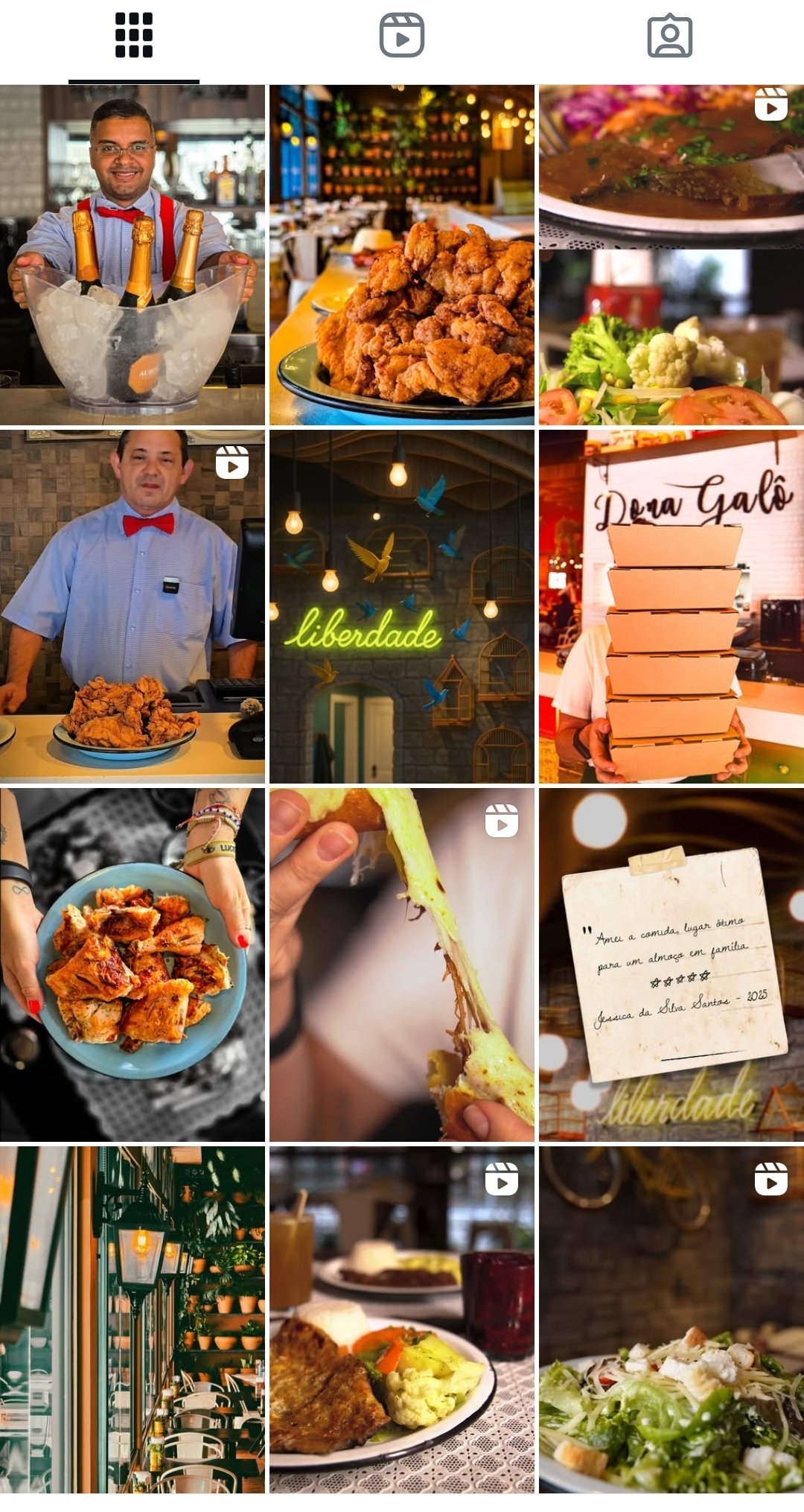The image size is (804, 1512).
Task: Open the fried chicken pile post
Action: pos(402,255)
